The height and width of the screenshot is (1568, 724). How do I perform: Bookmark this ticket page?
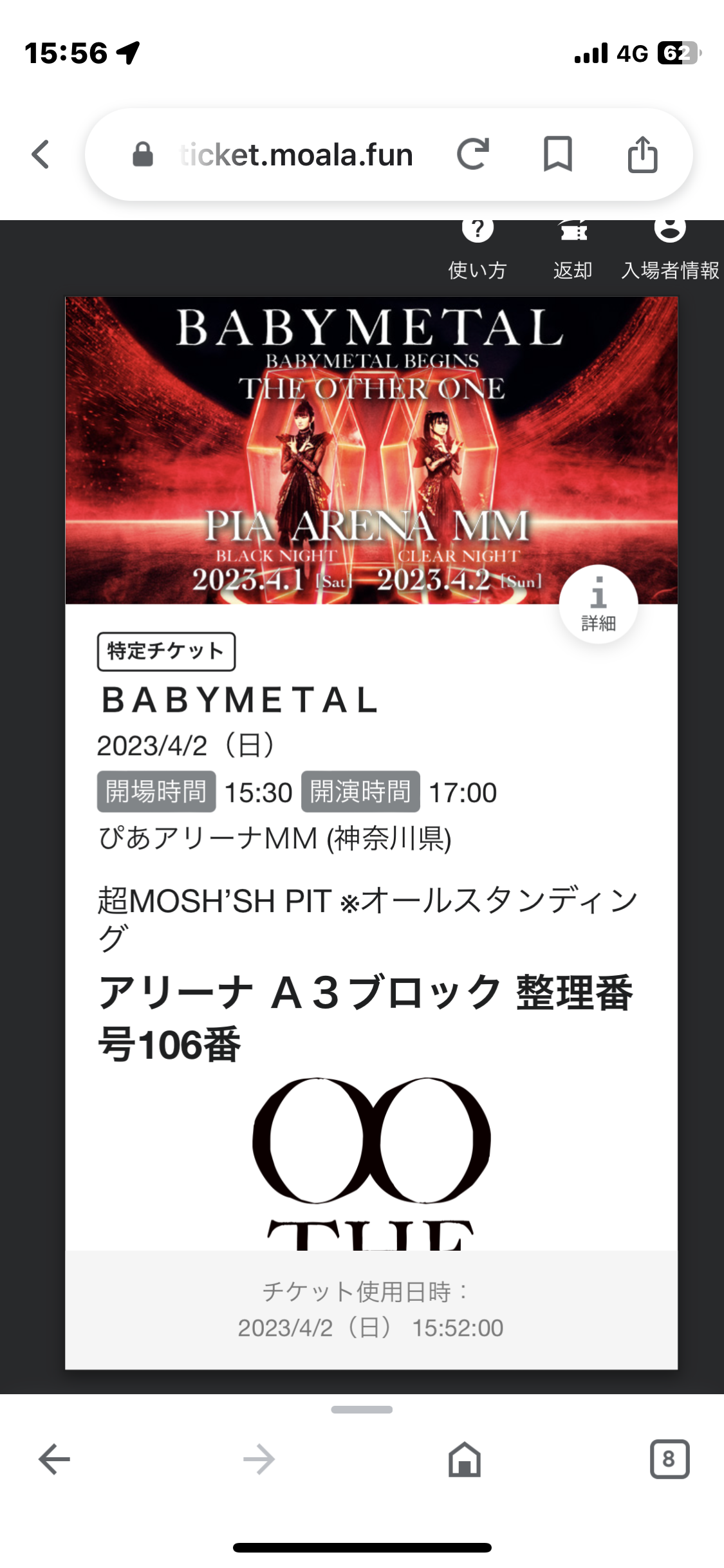(557, 154)
